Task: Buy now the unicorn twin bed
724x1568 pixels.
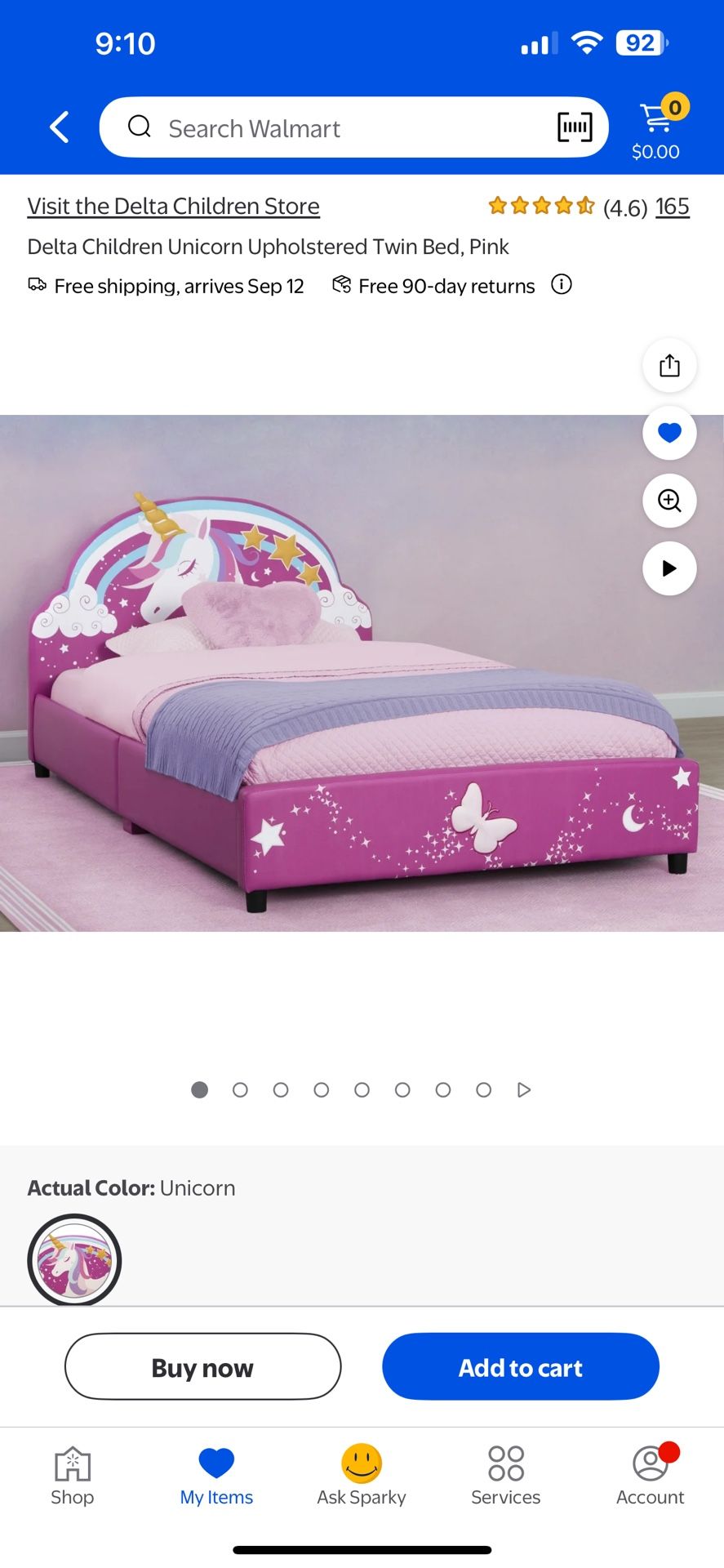Action: click(202, 1367)
